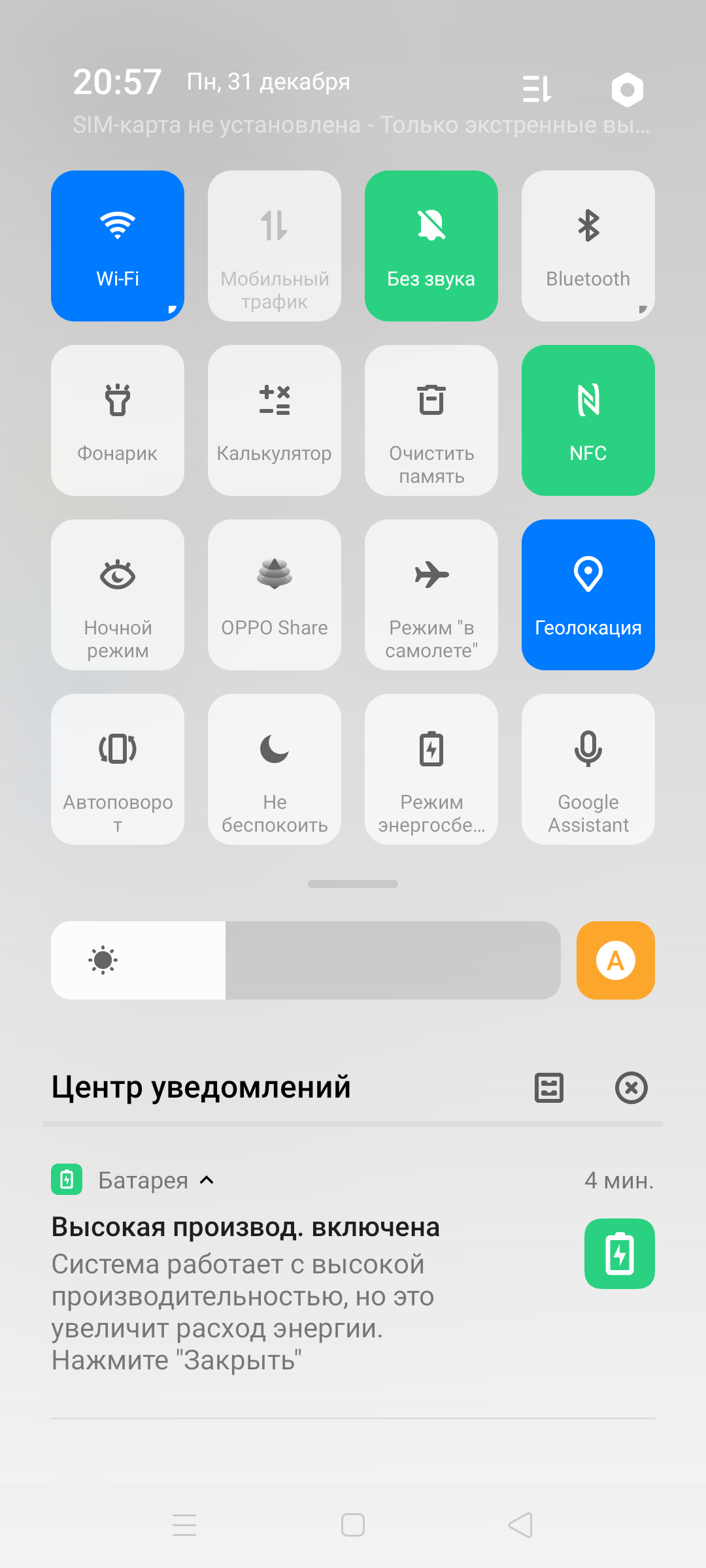
Task: Turn off the Wi-Fi tile
Action: (x=118, y=246)
